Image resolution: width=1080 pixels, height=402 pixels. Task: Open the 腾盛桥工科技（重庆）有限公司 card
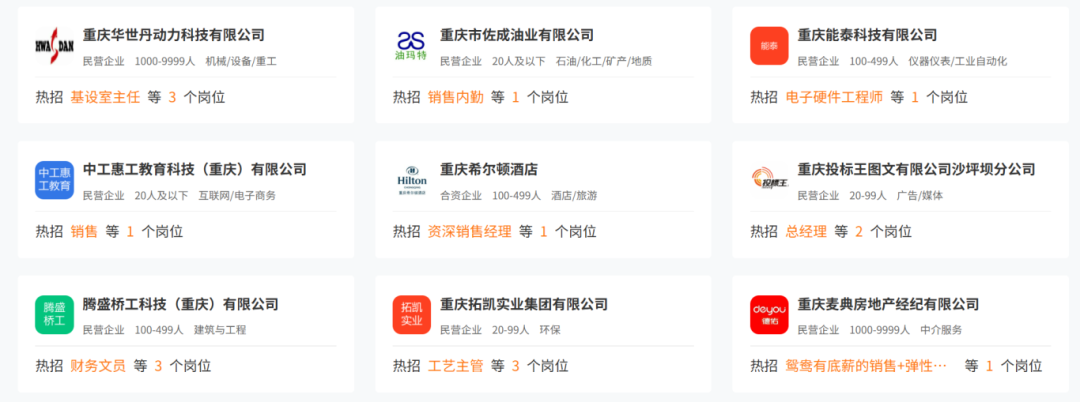[180, 304]
